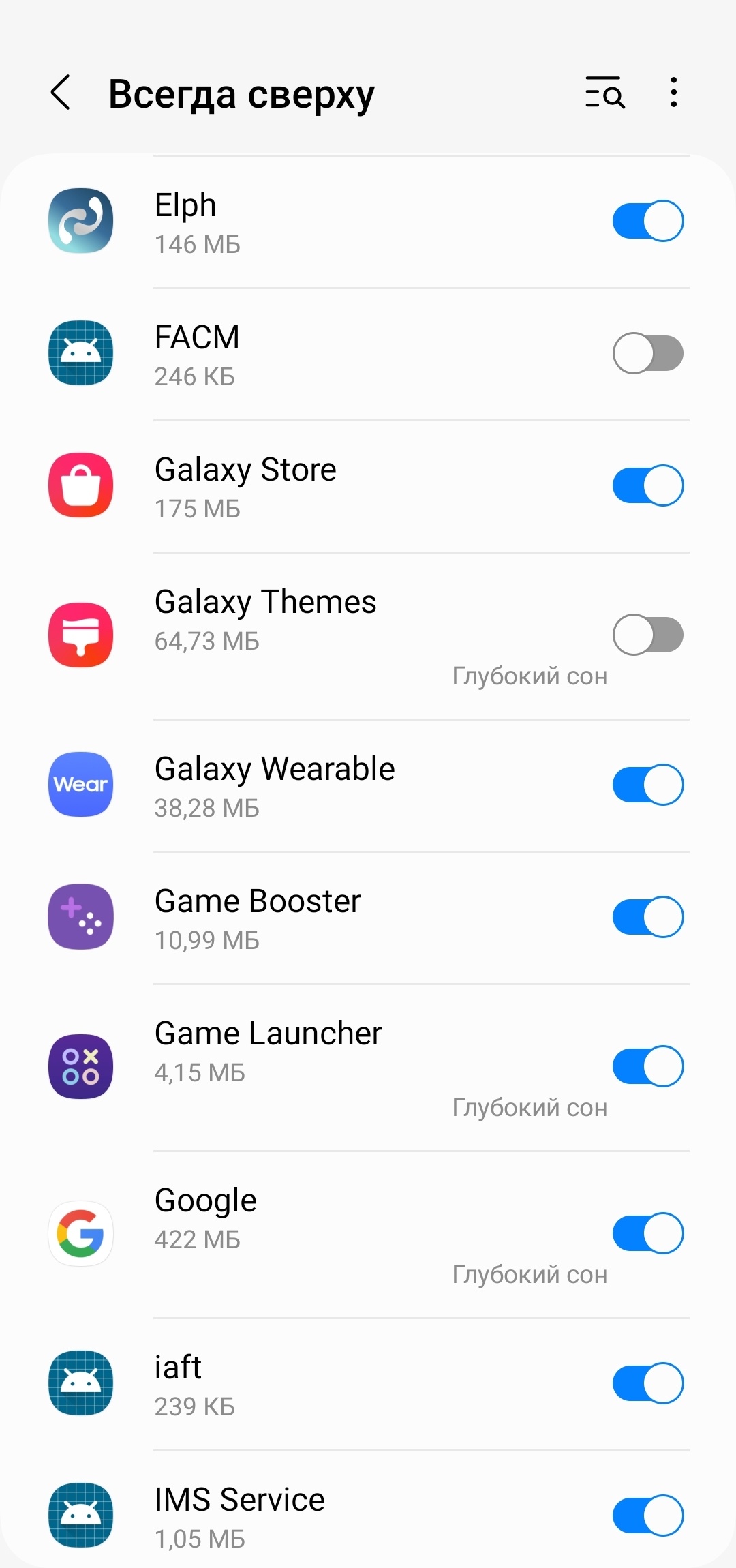Open the three-dot overflow menu
This screenshot has height=1568, width=736.
(673, 93)
